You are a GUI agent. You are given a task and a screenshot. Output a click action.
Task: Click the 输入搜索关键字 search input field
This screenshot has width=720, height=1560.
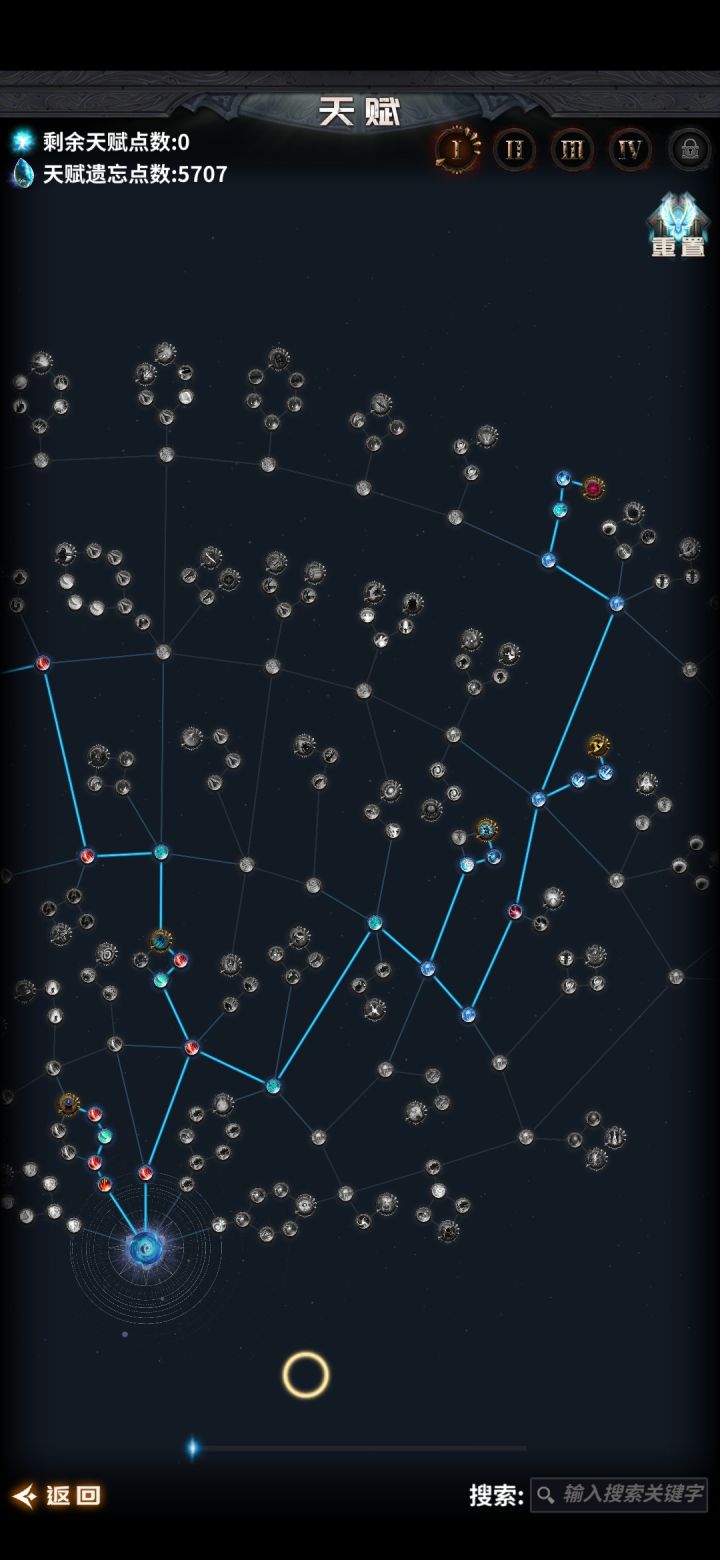coord(625,1497)
